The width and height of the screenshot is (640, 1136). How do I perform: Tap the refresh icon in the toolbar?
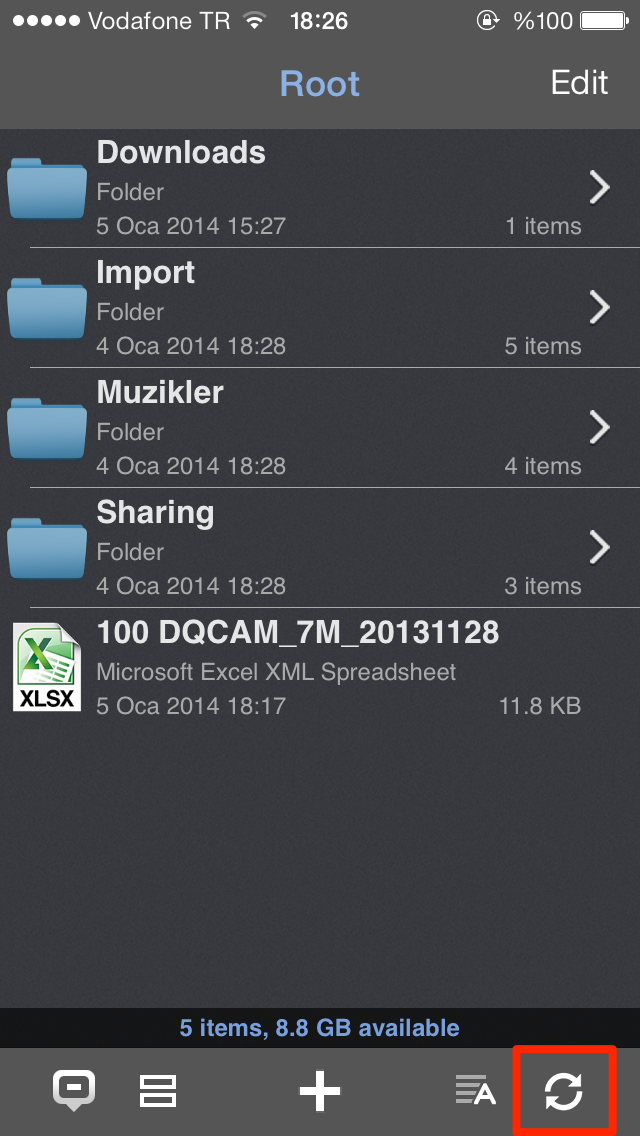[564, 1090]
